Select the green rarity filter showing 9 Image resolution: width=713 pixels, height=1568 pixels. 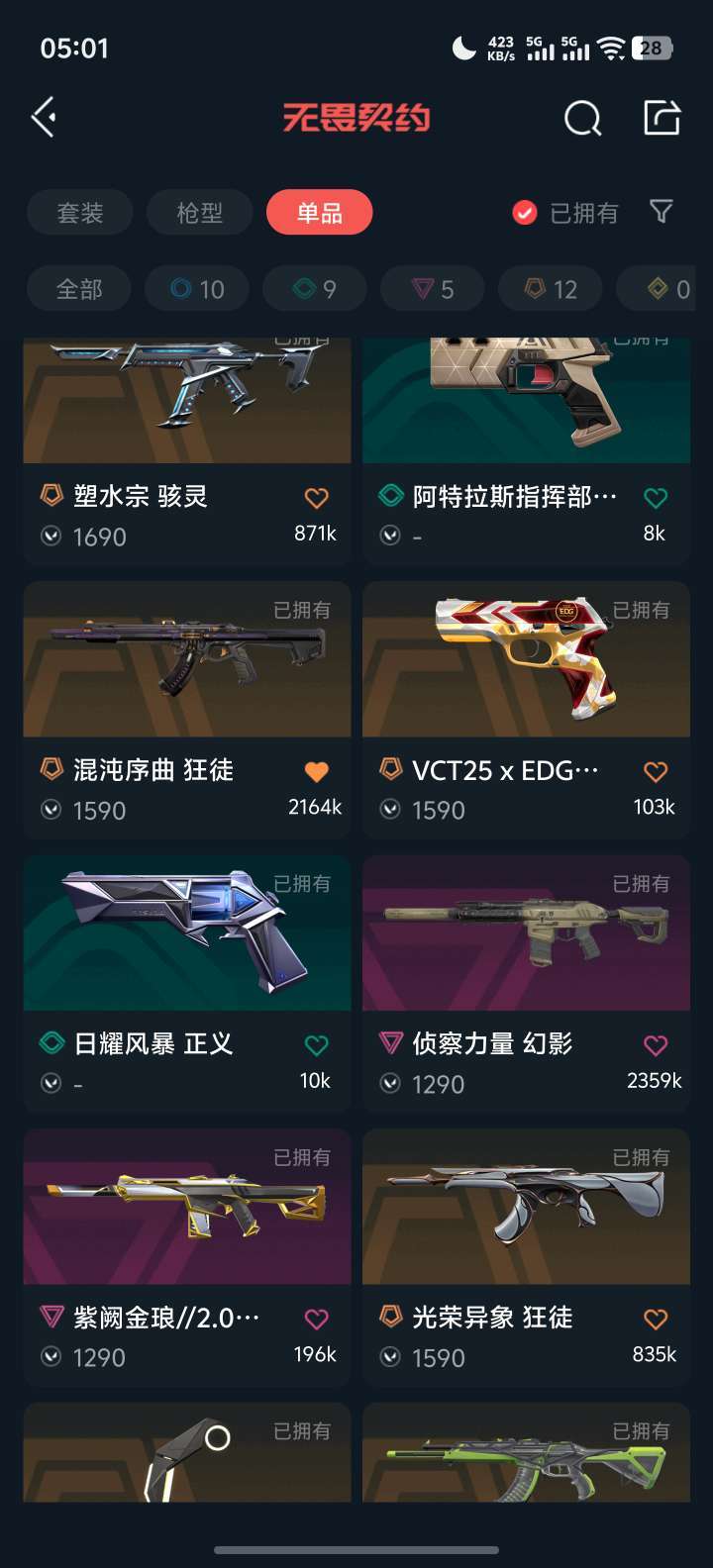pyautogui.click(x=314, y=288)
